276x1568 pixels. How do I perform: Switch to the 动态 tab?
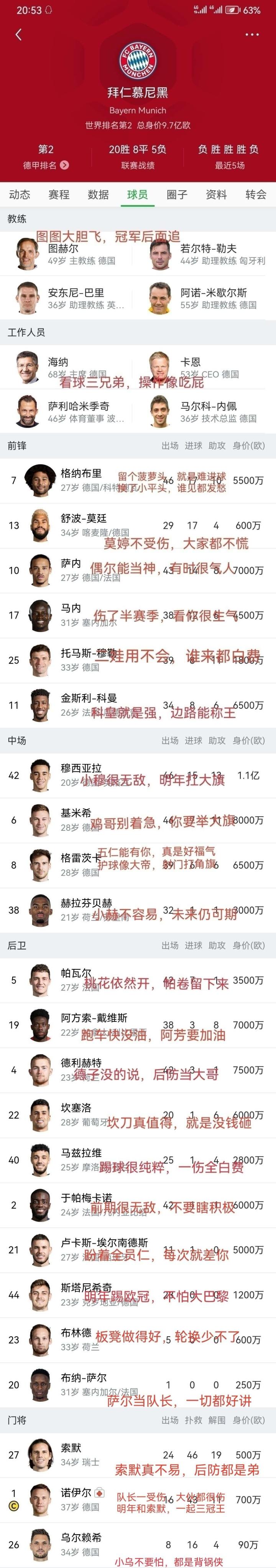(20, 195)
